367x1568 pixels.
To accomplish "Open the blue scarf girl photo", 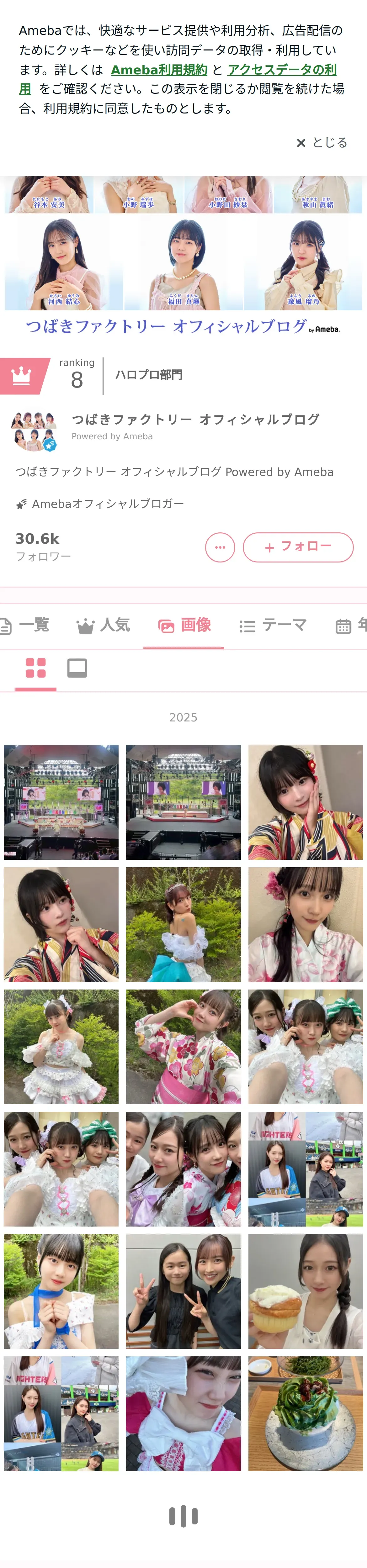I will point(61,1291).
